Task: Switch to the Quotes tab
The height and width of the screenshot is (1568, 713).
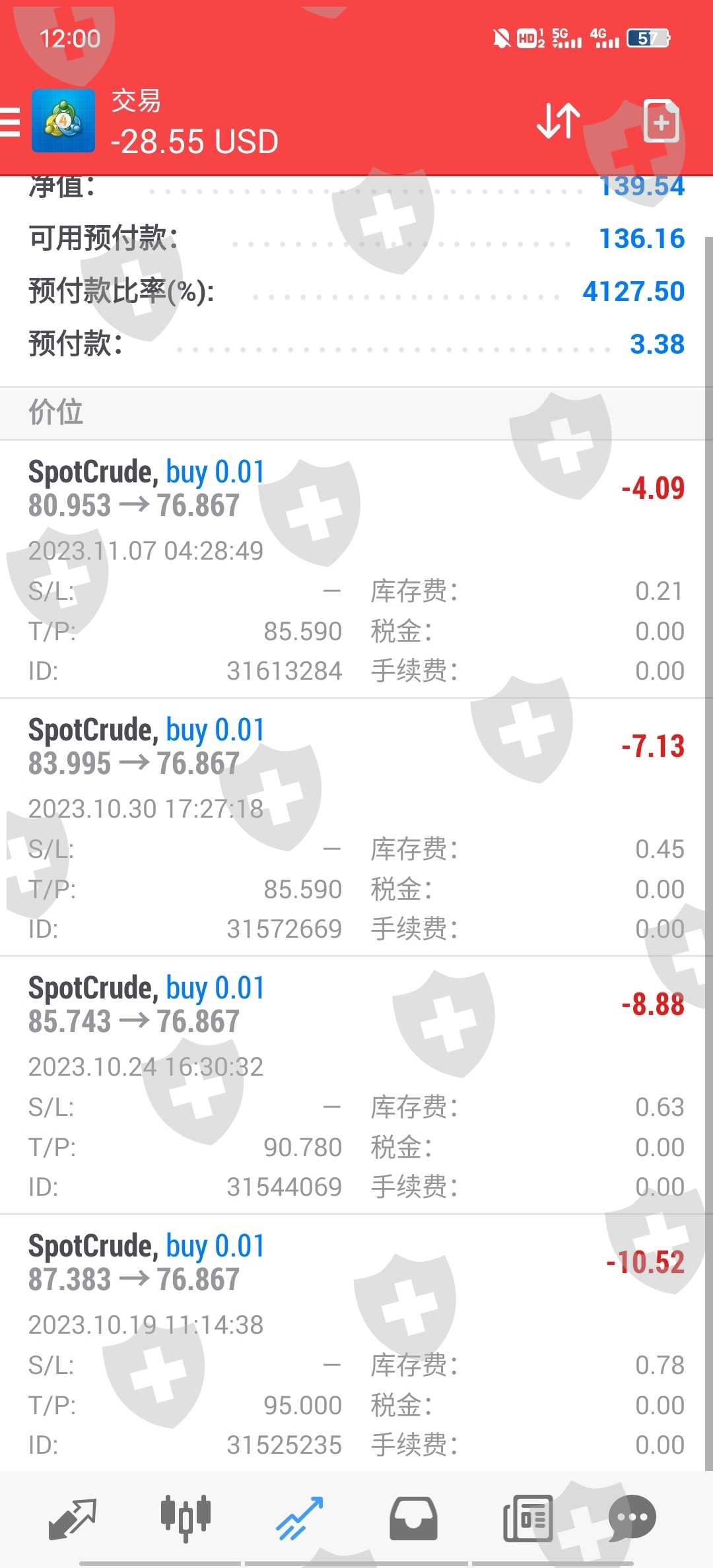Action: [73, 1518]
